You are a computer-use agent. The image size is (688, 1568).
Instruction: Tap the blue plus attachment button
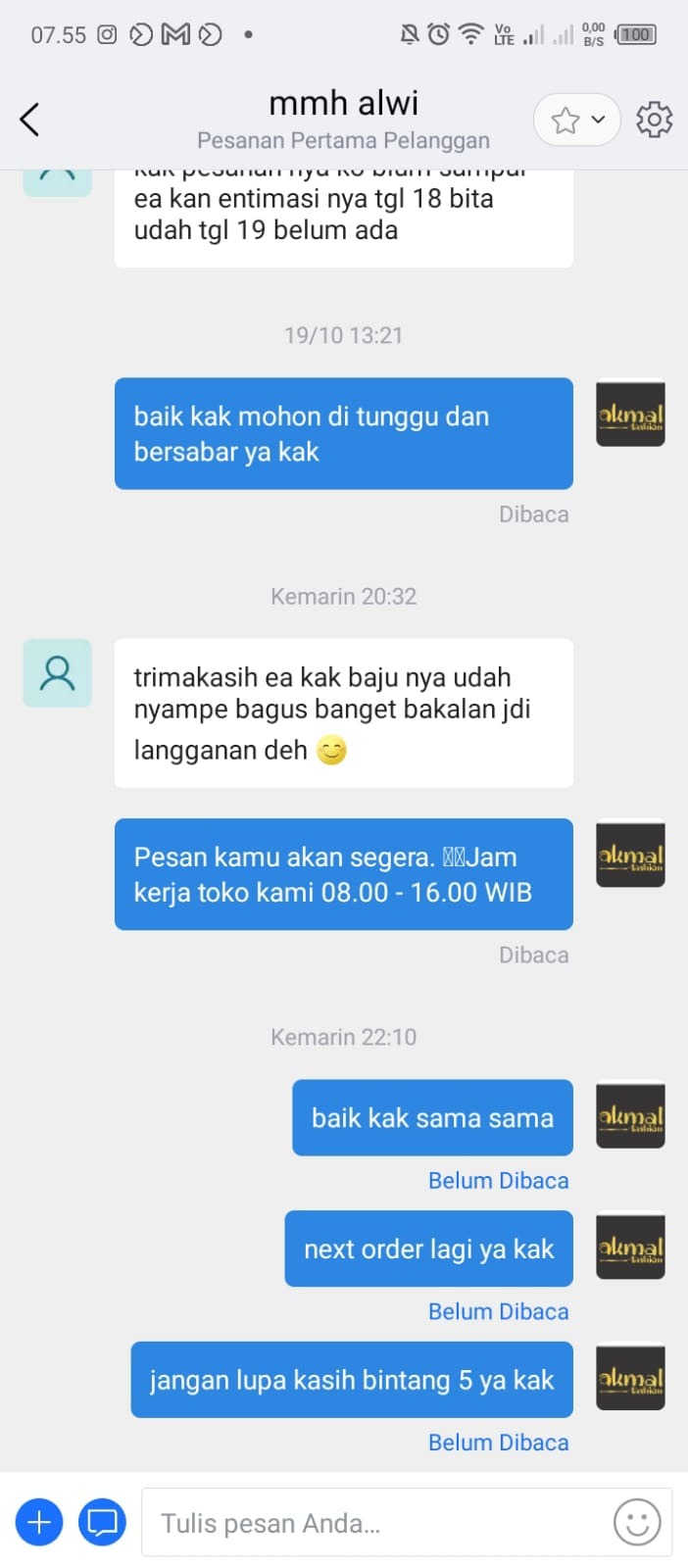[x=39, y=1522]
